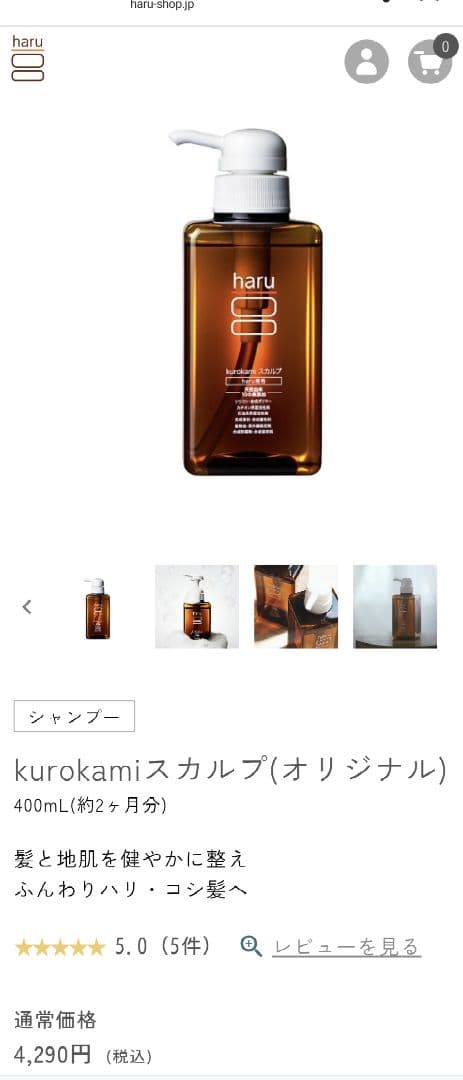Open the shopping cart
This screenshot has width=463, height=1080.
coord(431,60)
